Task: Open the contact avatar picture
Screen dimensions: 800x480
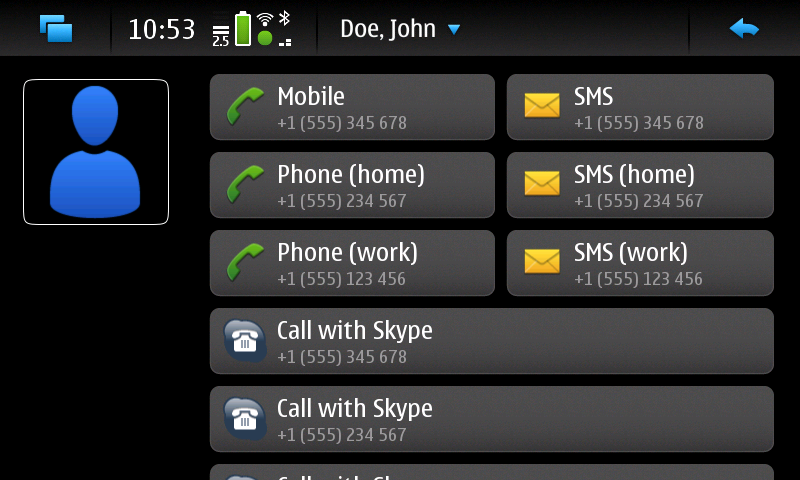Action: (x=96, y=152)
